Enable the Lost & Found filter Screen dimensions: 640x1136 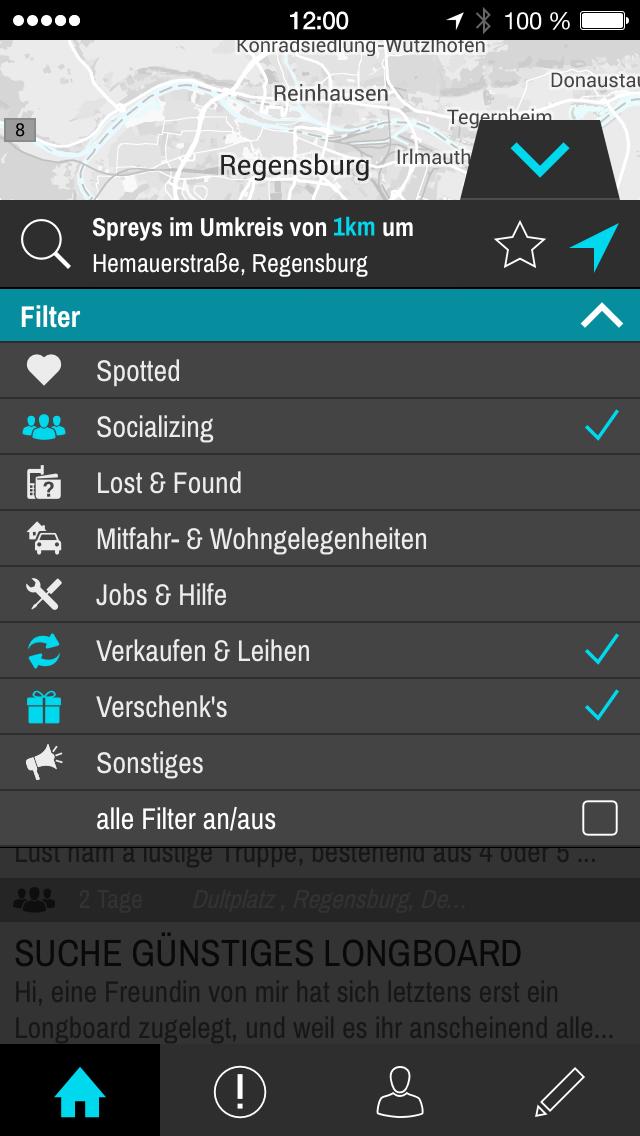click(x=320, y=483)
